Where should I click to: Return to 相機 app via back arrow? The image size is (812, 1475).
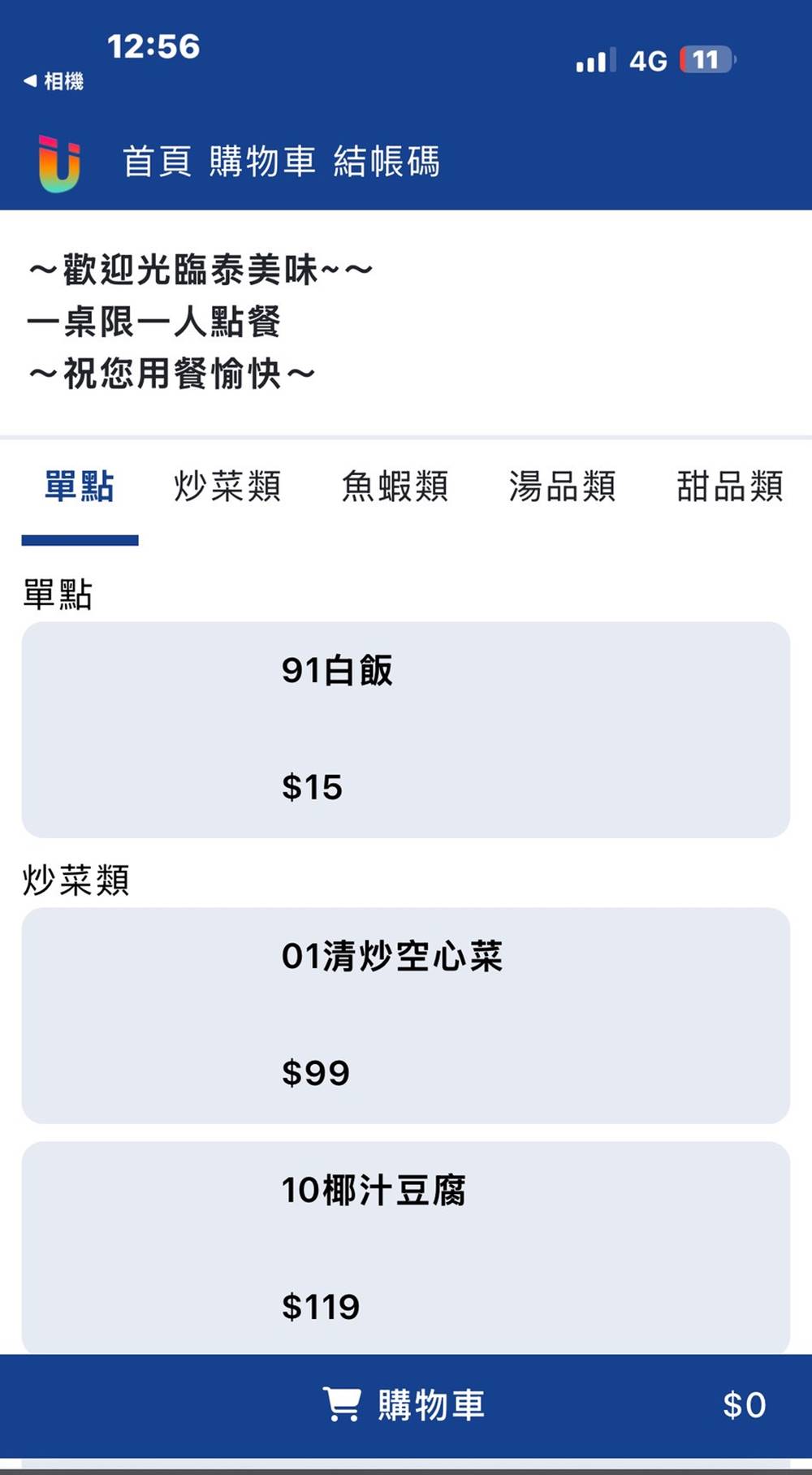click(x=54, y=81)
